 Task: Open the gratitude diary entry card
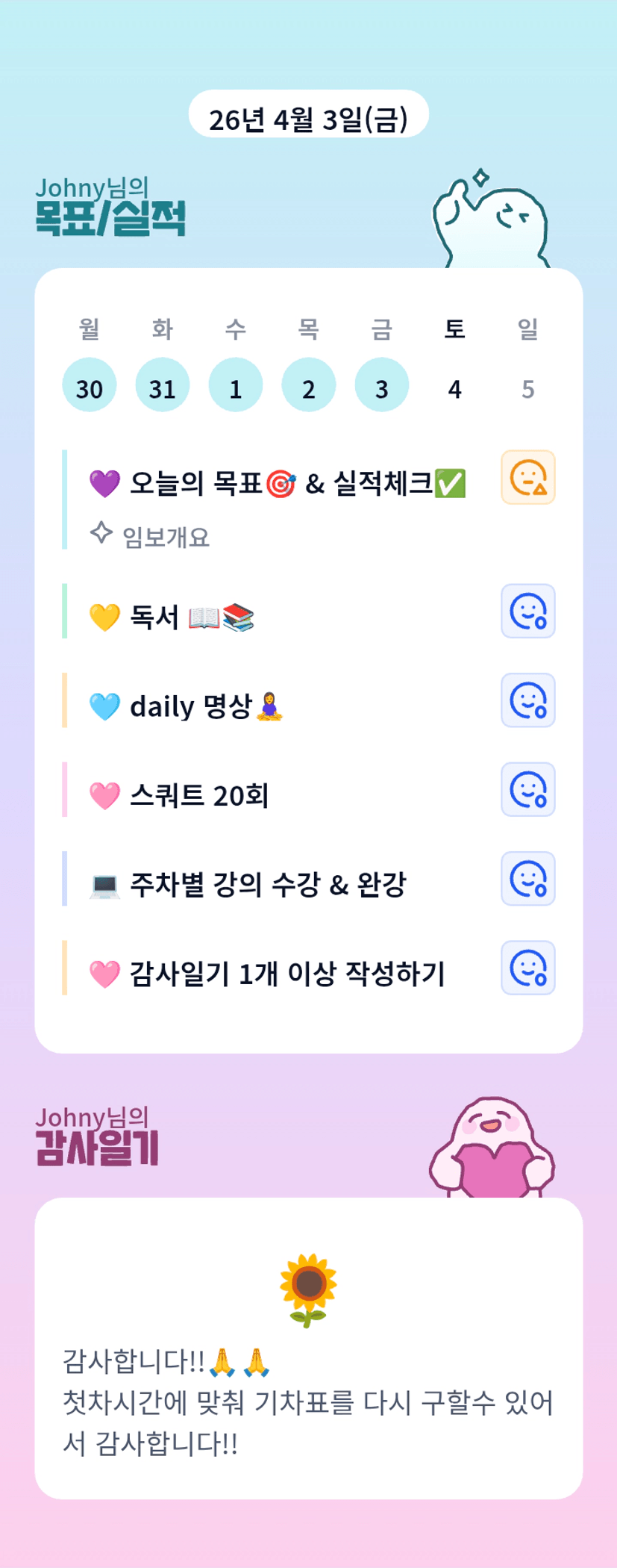coord(308,1348)
